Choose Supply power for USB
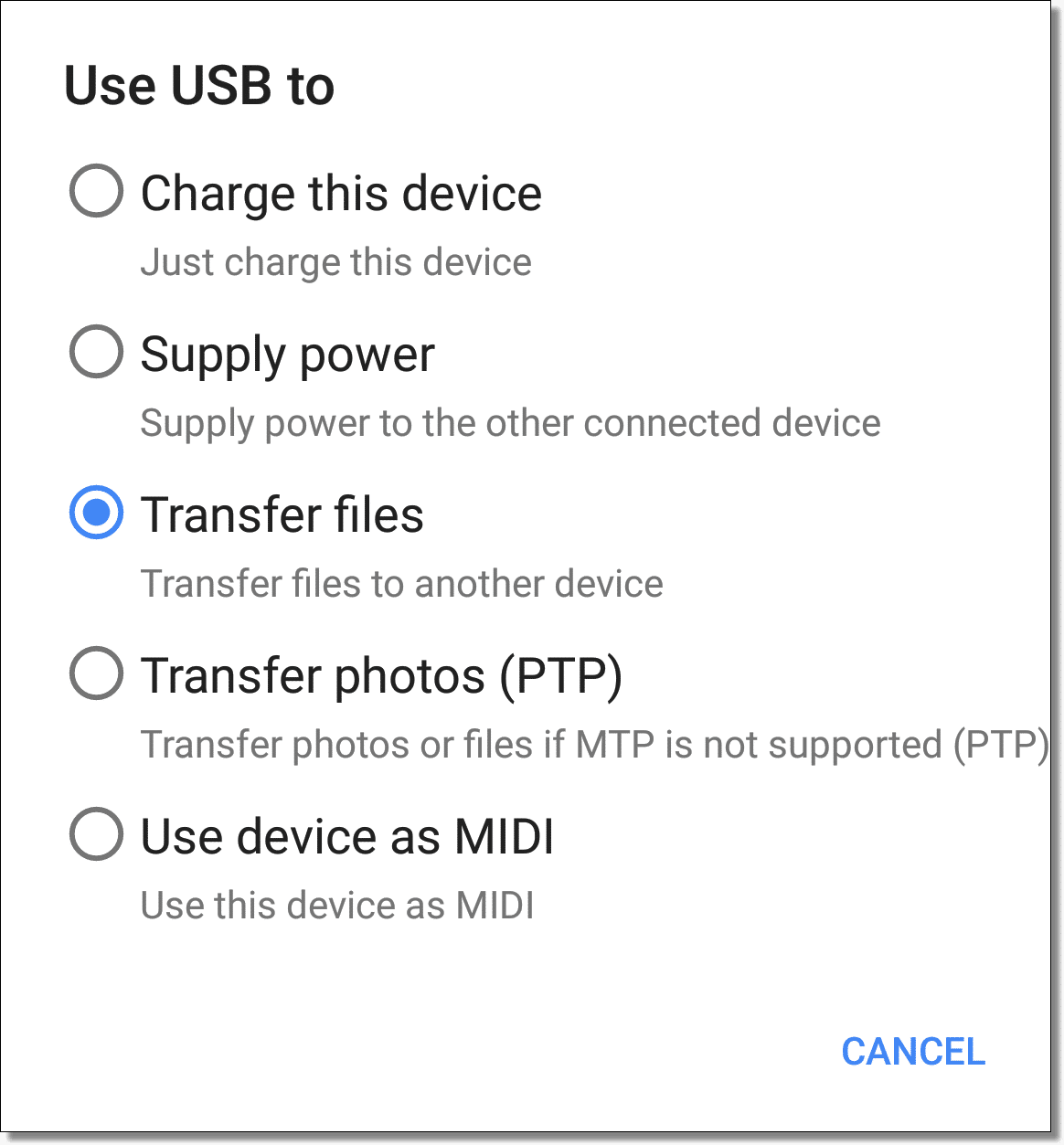The image size is (1064, 1145). pos(97,353)
